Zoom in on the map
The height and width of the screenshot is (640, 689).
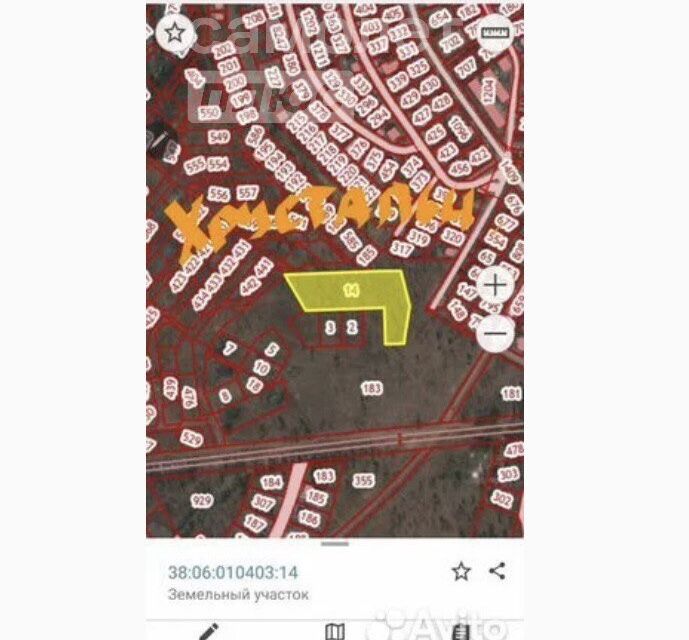pyautogui.click(x=494, y=283)
